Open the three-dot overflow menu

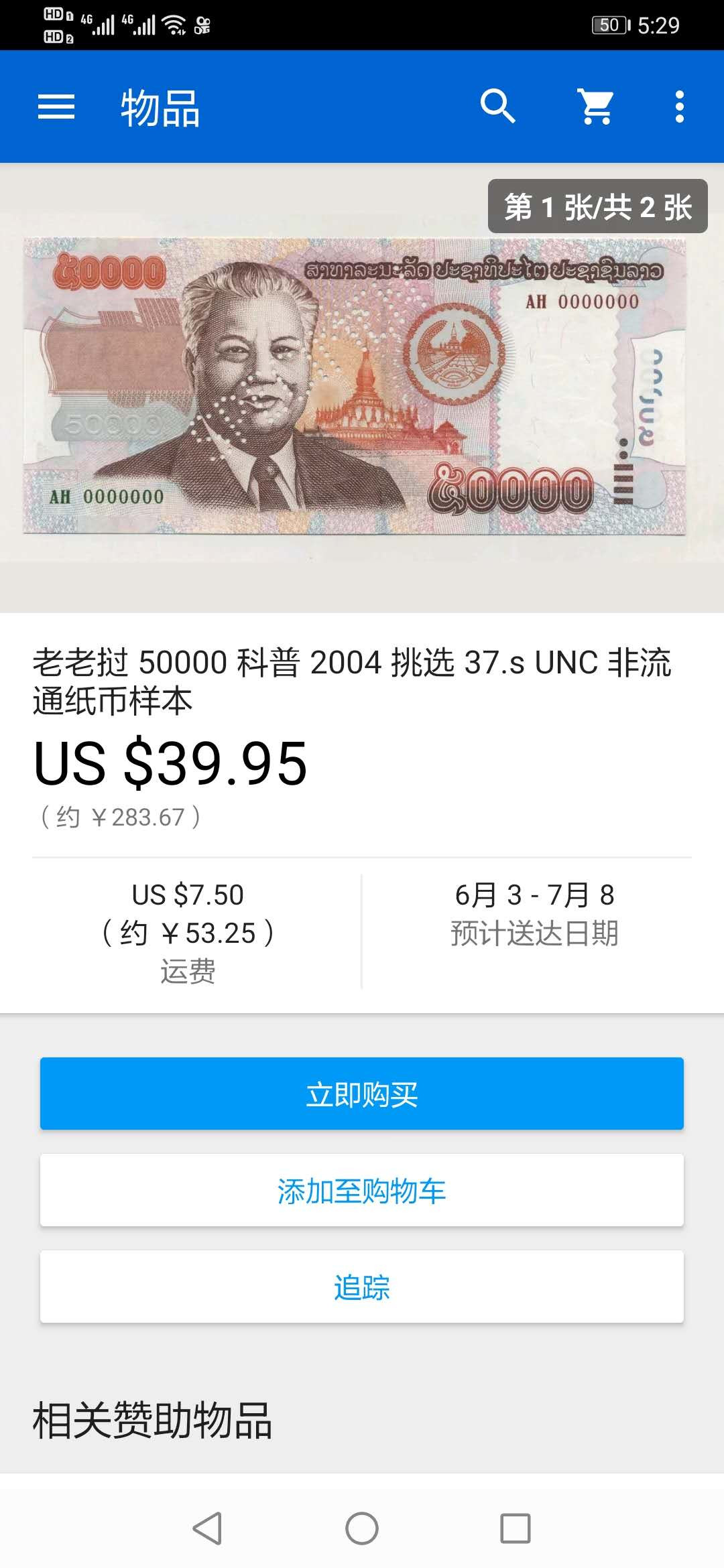pyautogui.click(x=679, y=107)
